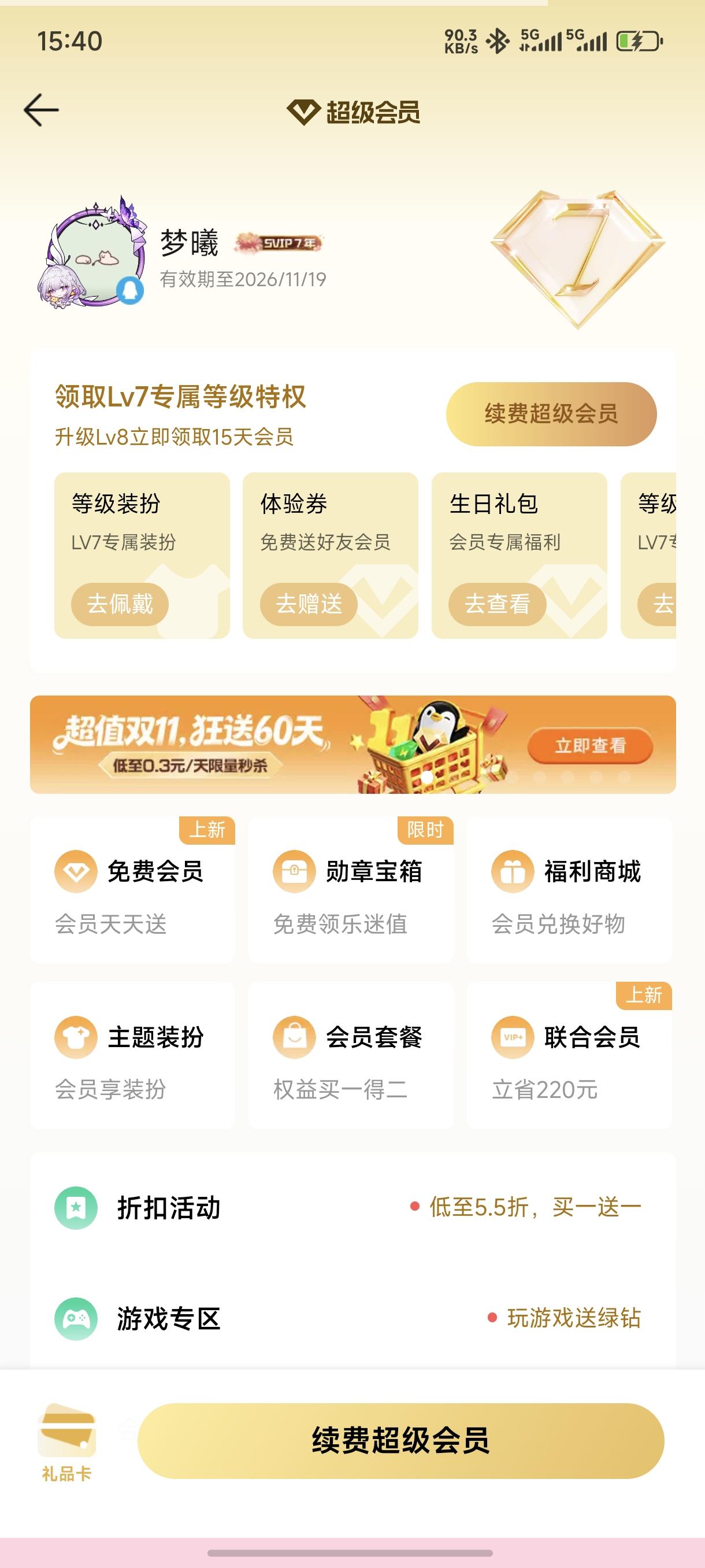Tap 去查看 on the 生日礼包 card

[x=497, y=604]
